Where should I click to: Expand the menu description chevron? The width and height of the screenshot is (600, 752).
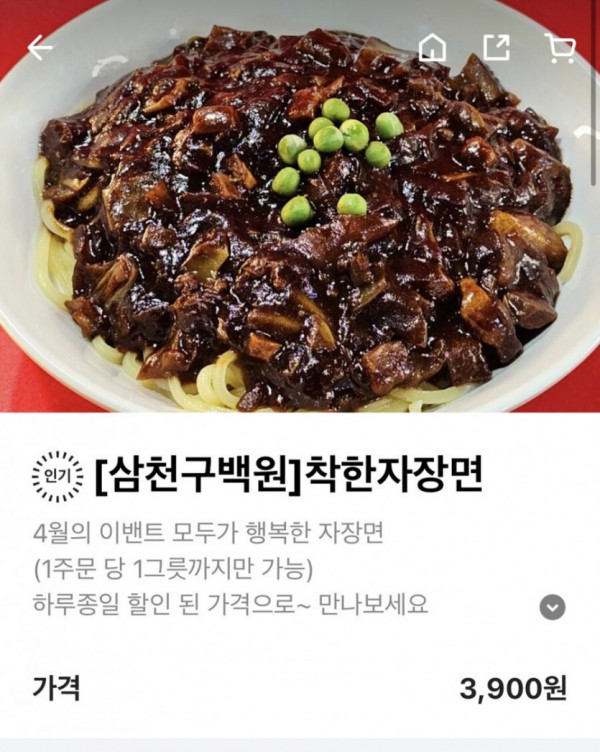click(x=552, y=607)
